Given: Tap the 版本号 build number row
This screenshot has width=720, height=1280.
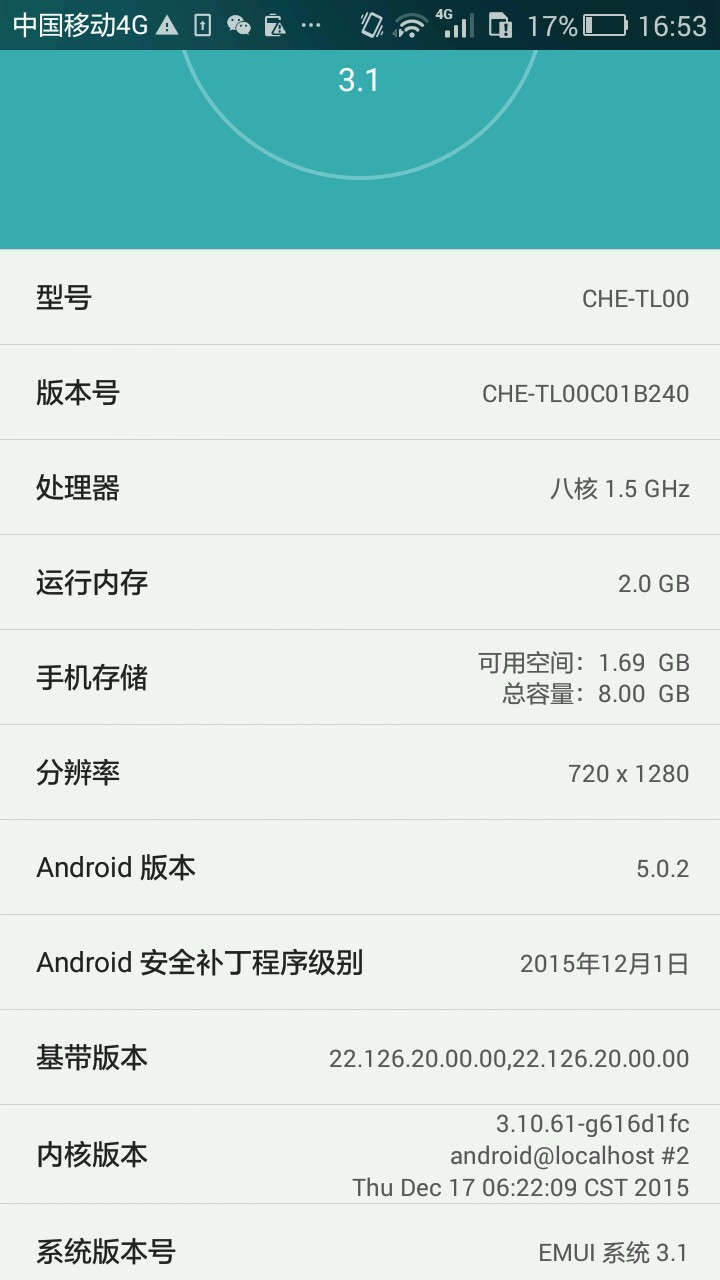Looking at the screenshot, I should pyautogui.click(x=360, y=393).
